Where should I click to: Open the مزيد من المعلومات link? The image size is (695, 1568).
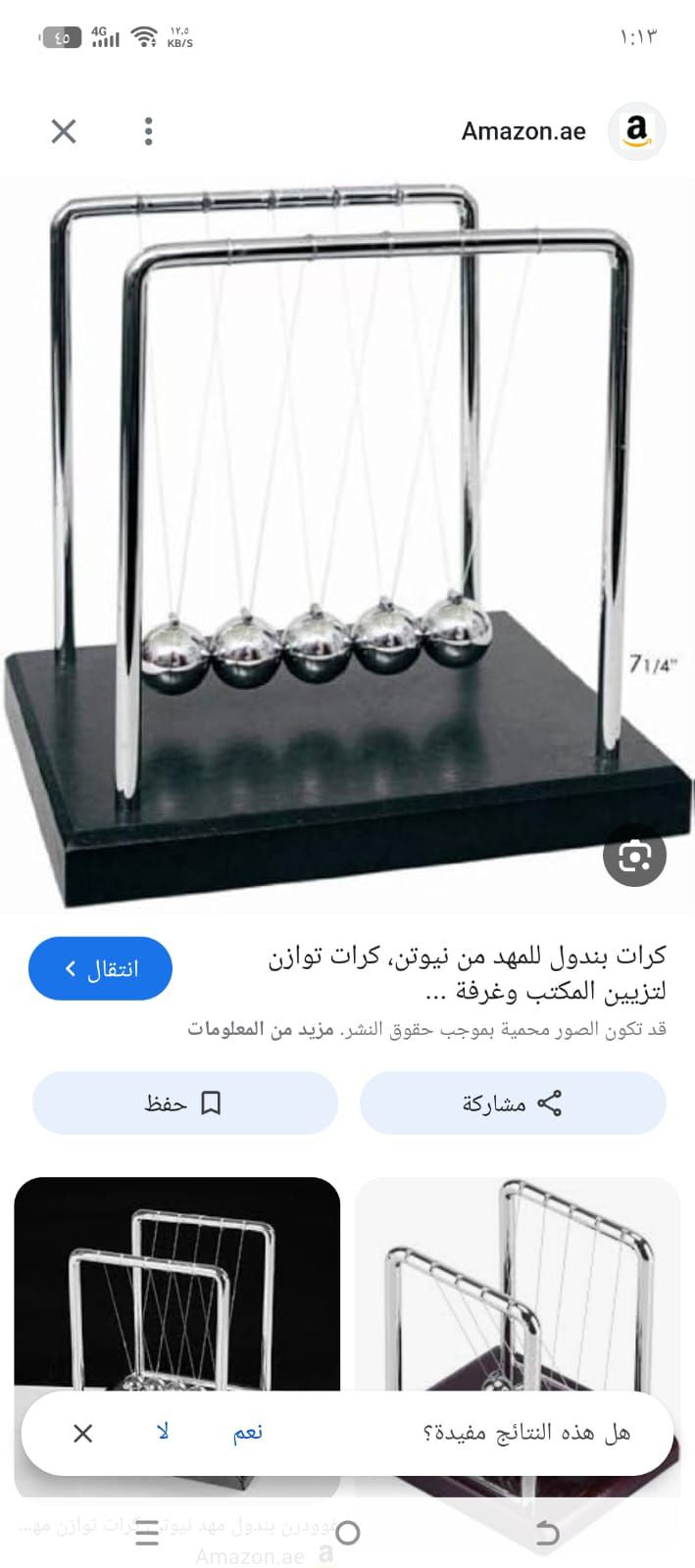click(261, 1030)
